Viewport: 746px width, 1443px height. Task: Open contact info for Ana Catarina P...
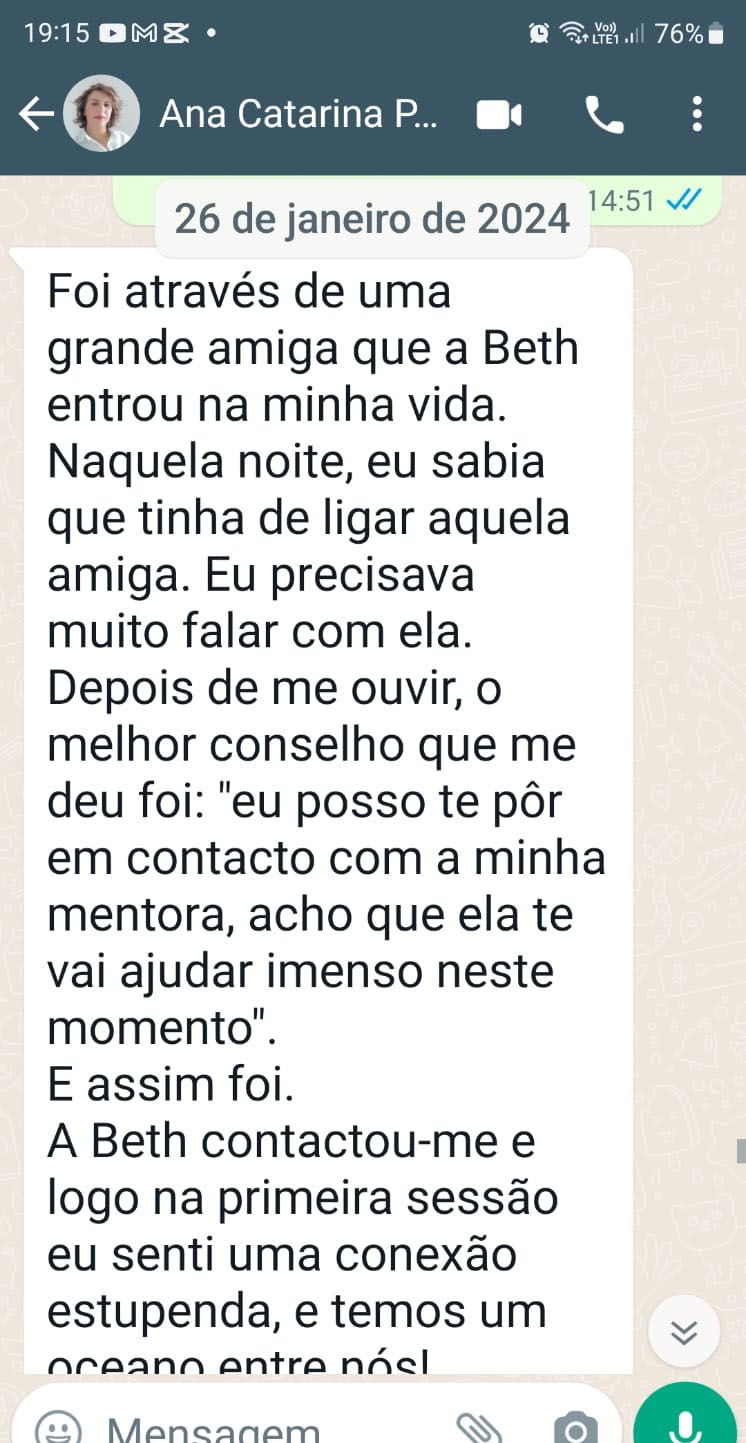pyautogui.click(x=299, y=115)
